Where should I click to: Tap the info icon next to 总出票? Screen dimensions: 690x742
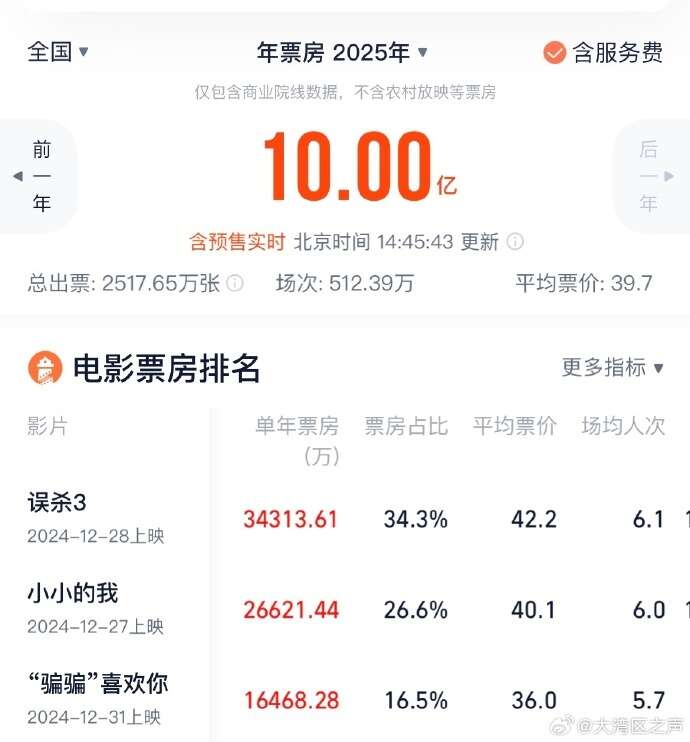(x=235, y=283)
